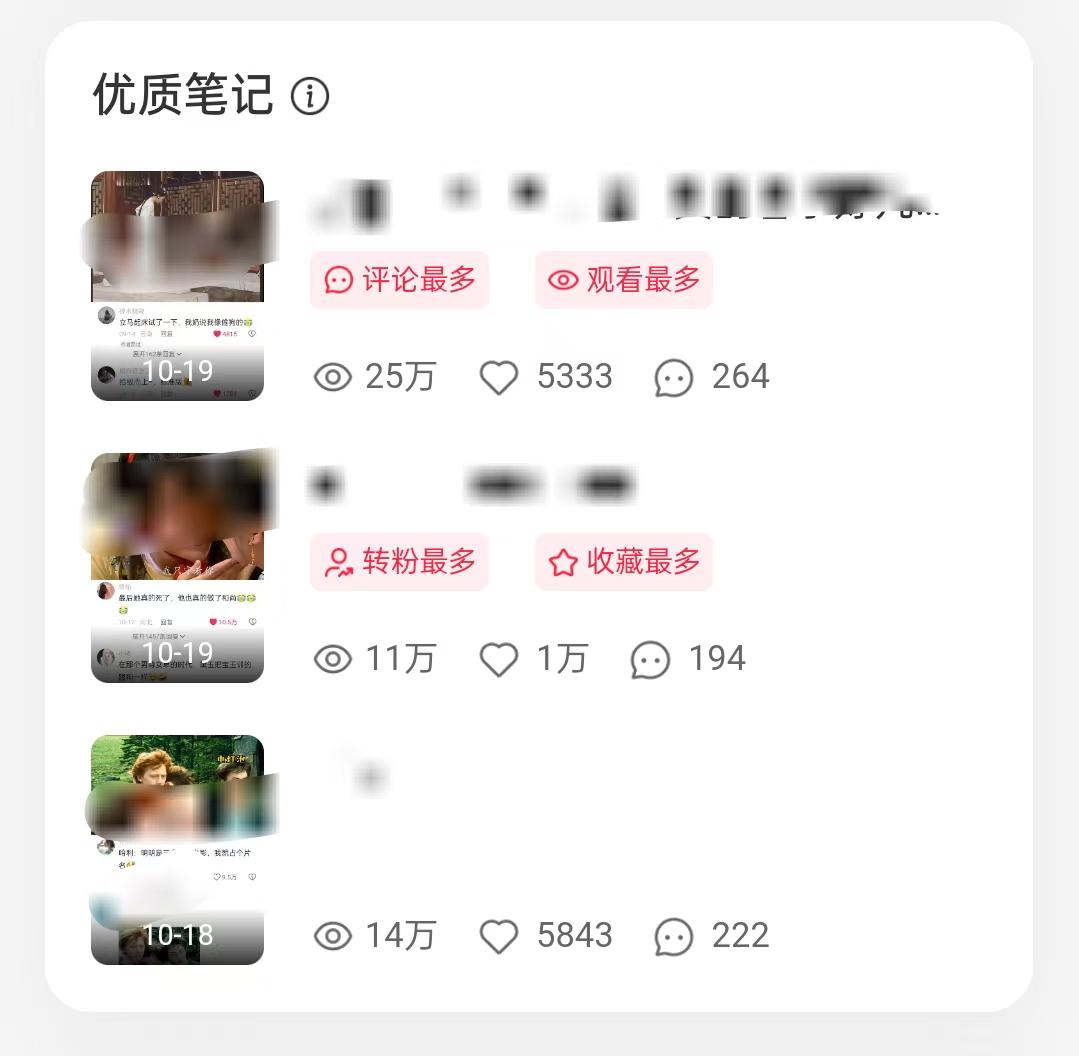Open the info icon beside 优质笔记

click(x=310, y=97)
